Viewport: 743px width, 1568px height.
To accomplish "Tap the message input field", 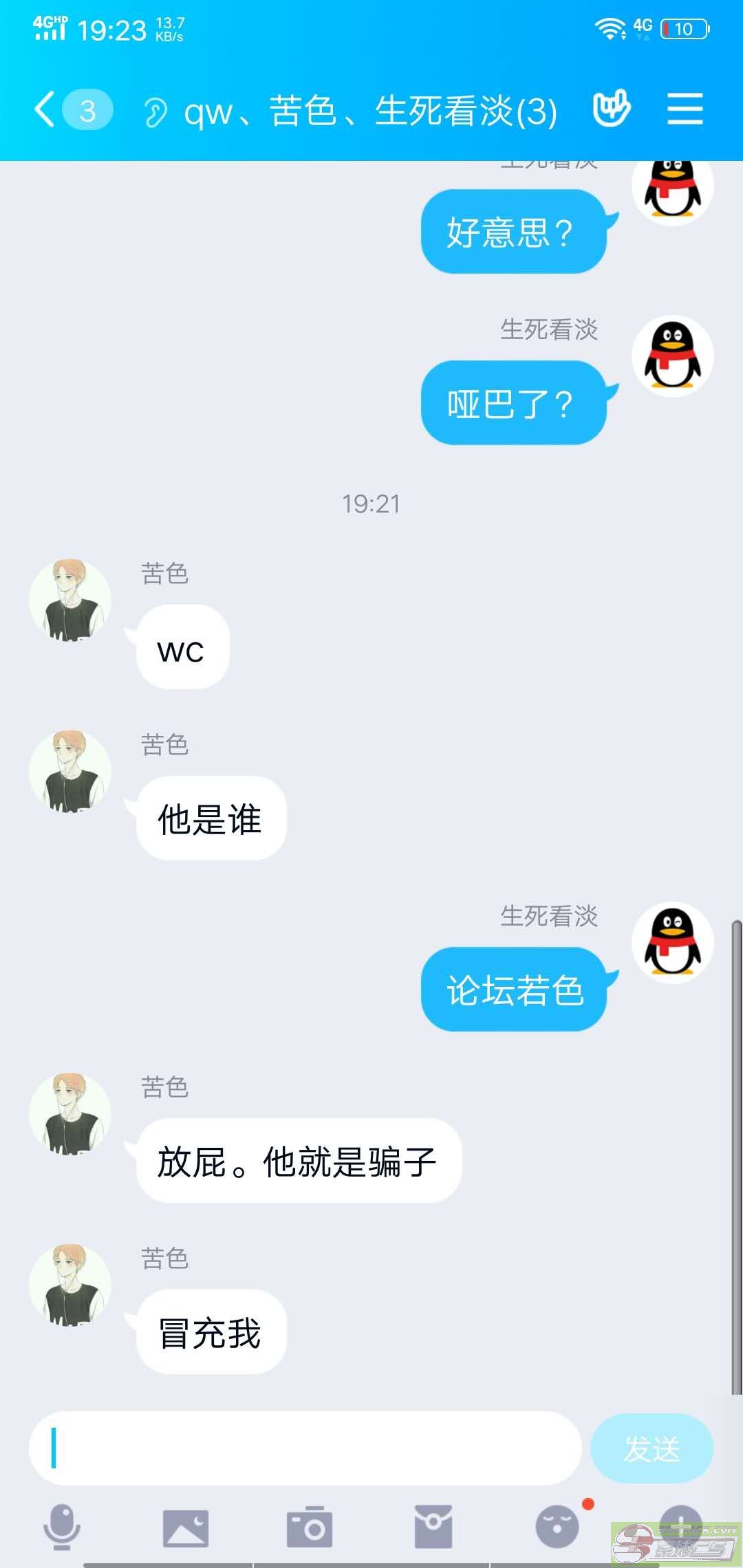I will tap(305, 1448).
